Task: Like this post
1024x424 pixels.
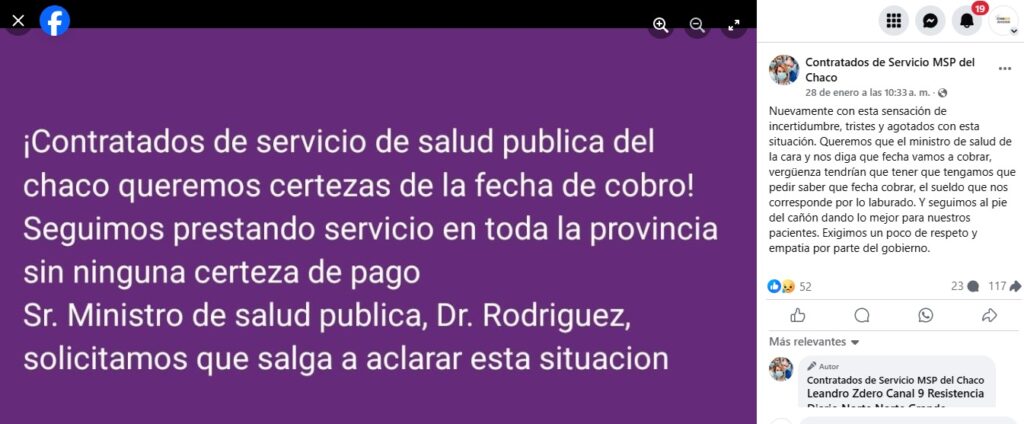Action: 798,315
